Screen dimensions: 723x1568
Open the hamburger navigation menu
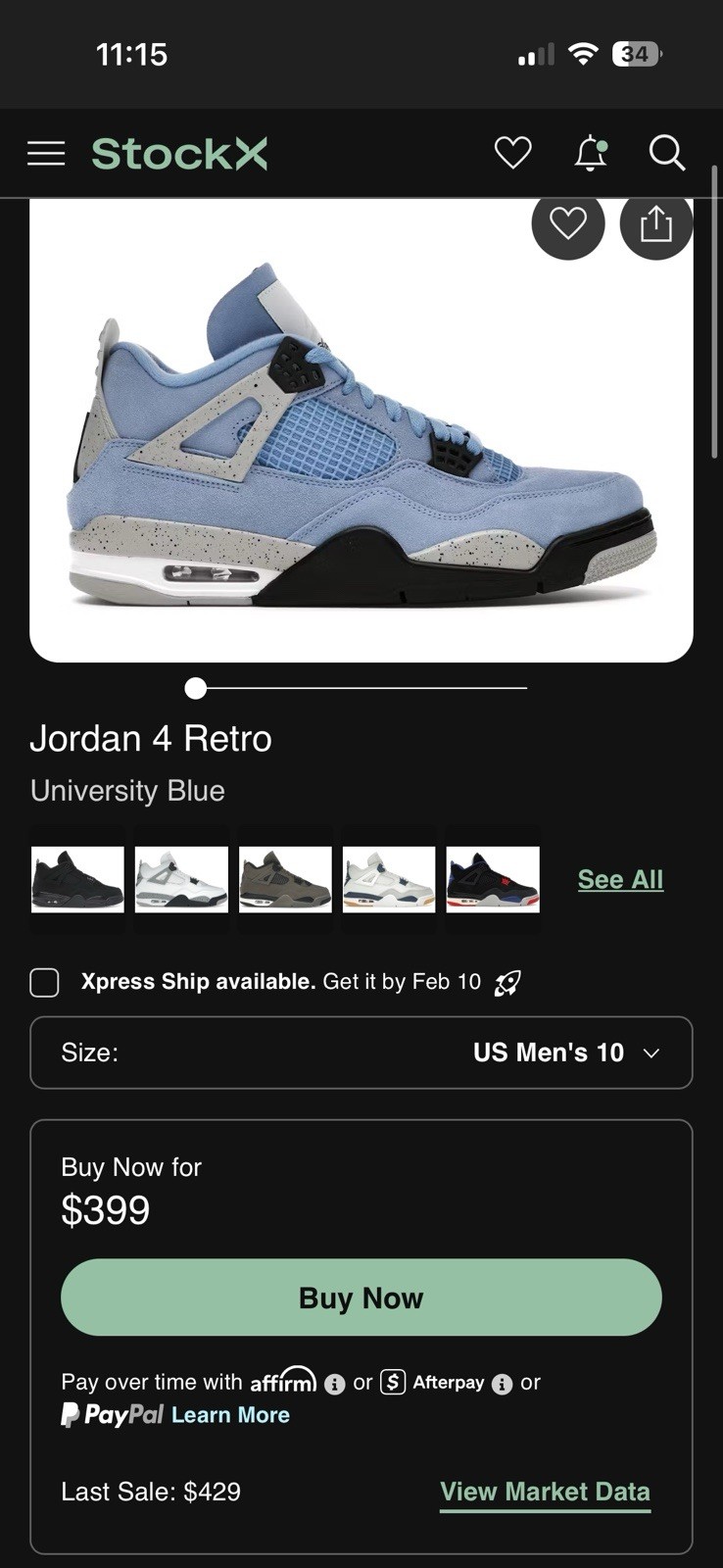pyautogui.click(x=45, y=153)
